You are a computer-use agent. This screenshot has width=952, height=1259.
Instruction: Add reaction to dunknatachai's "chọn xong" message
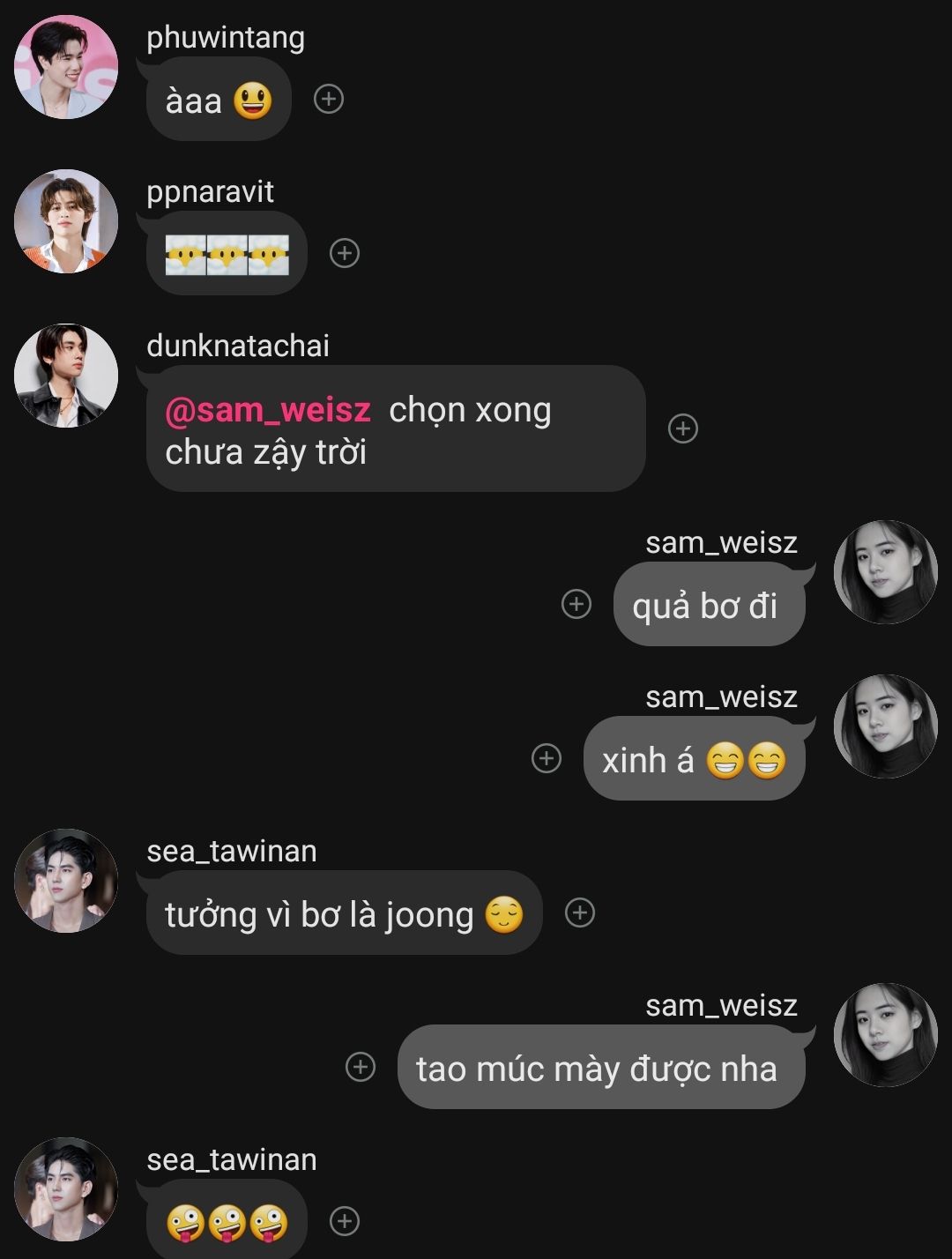pos(683,428)
